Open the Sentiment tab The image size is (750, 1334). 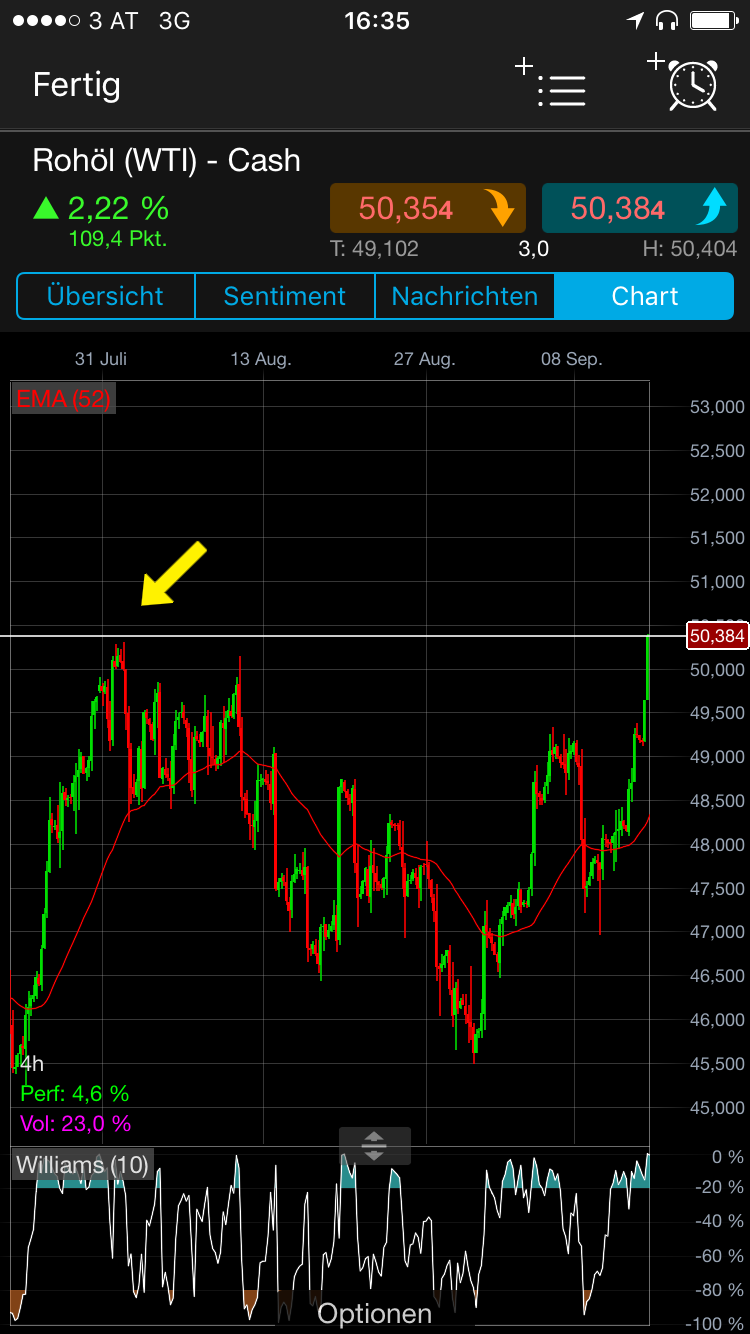pyautogui.click(x=284, y=296)
